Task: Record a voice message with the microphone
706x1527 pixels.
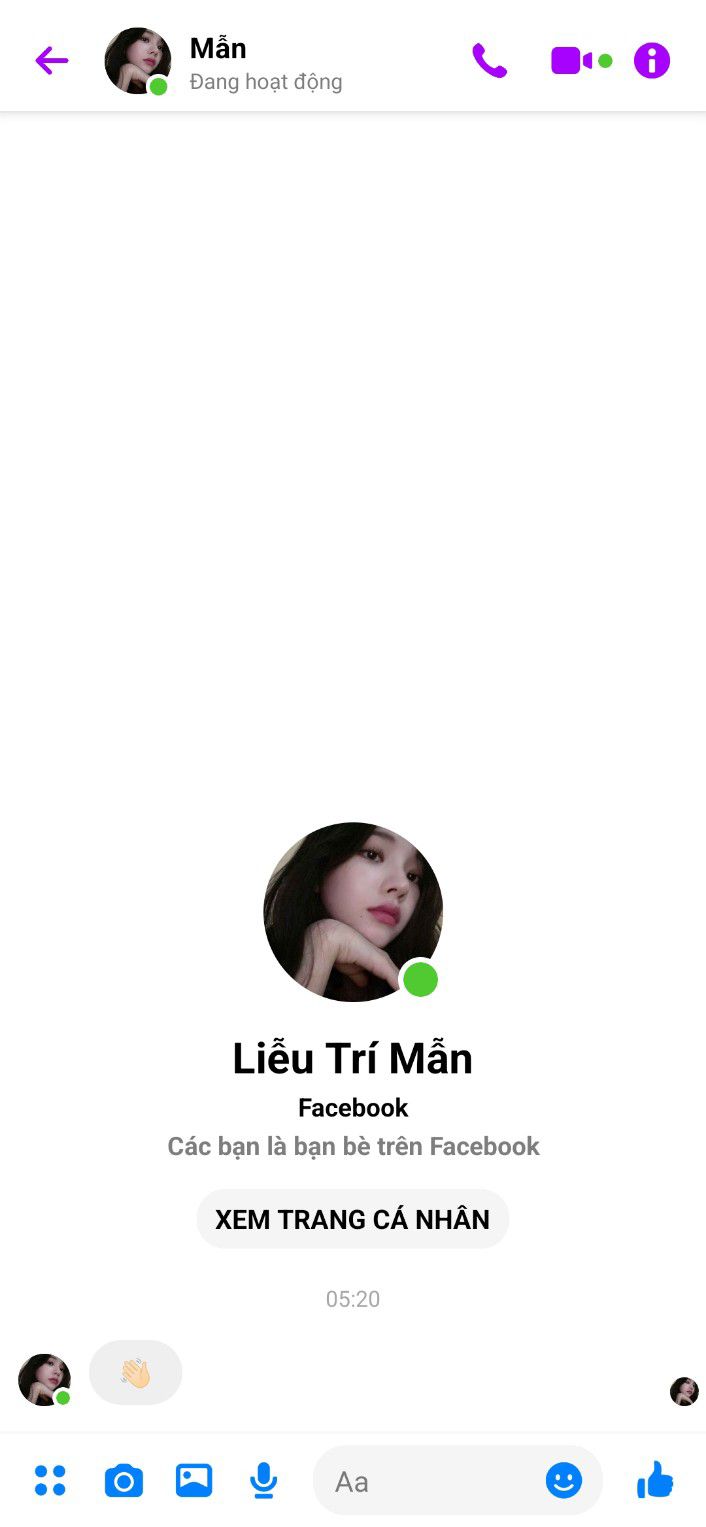Action: coord(264,1480)
